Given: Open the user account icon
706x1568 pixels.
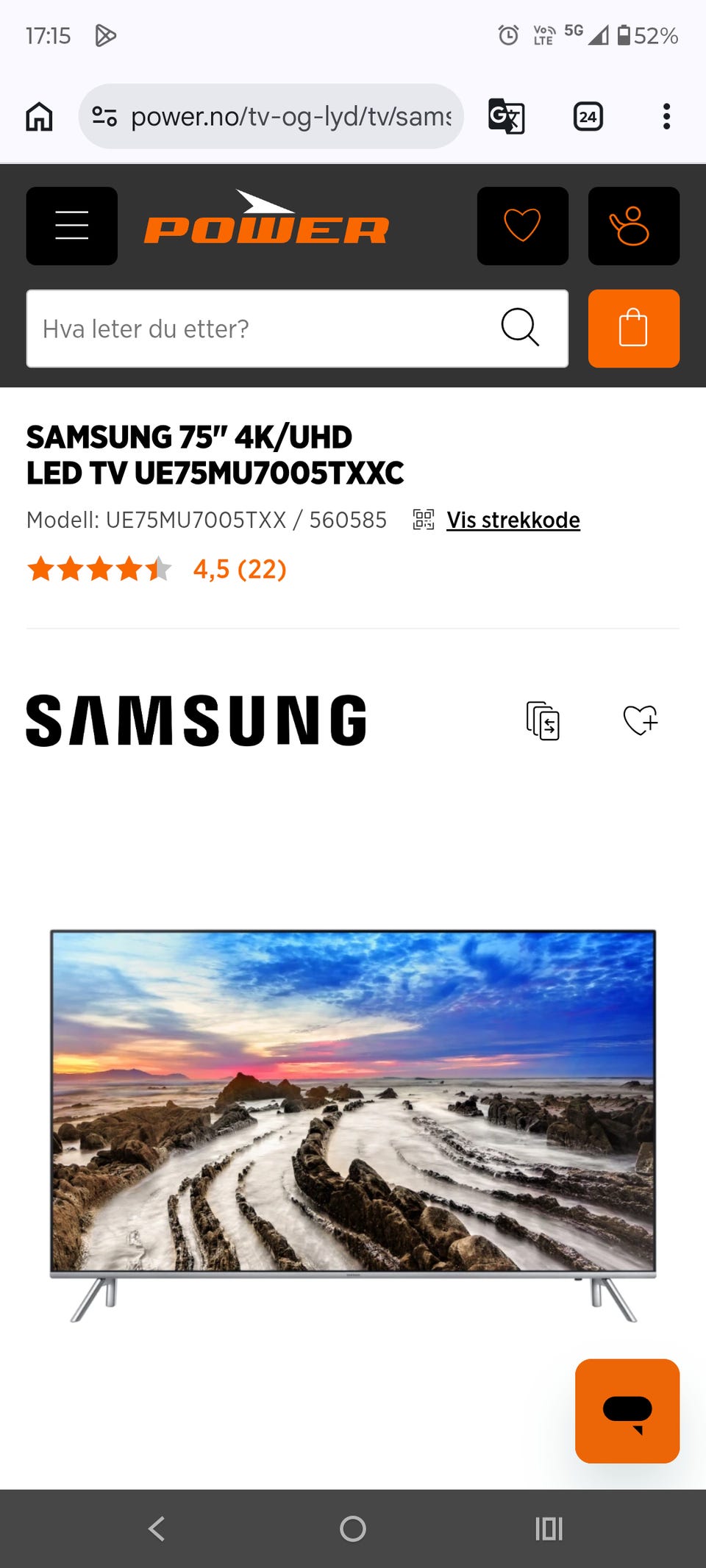Looking at the screenshot, I should click(633, 226).
